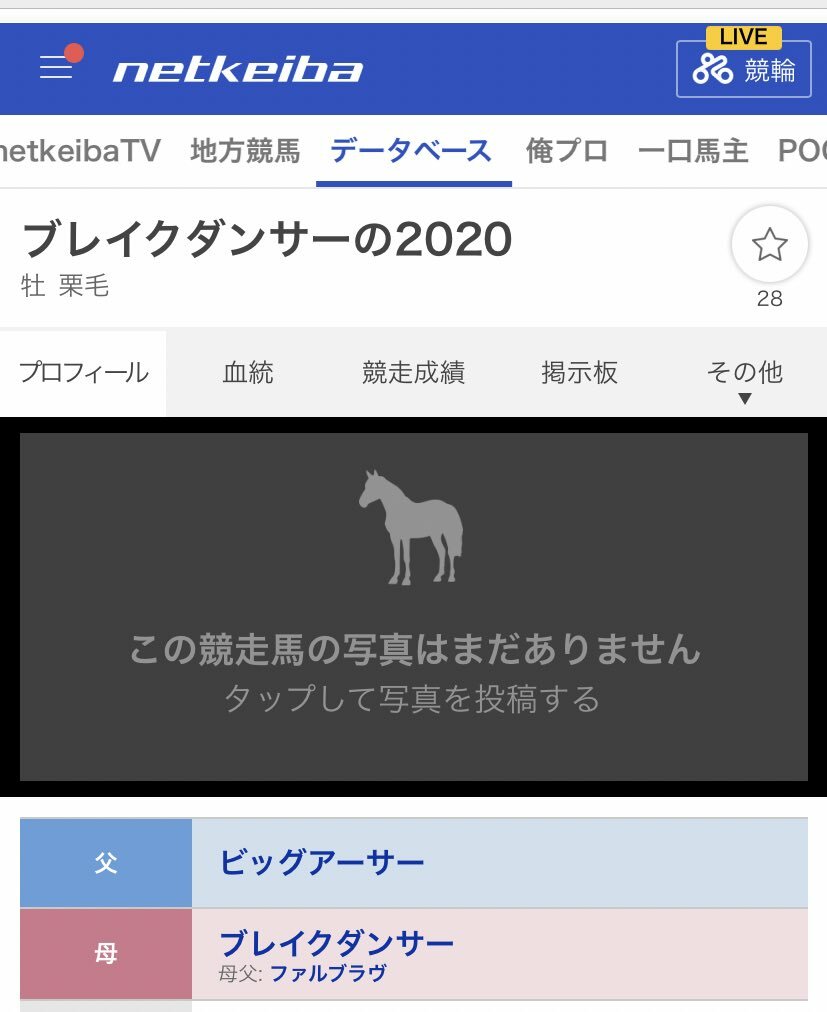Viewport: 827px width, 1012px height.
Task: Tap photo placeholder to post a picture
Action: [x=413, y=606]
